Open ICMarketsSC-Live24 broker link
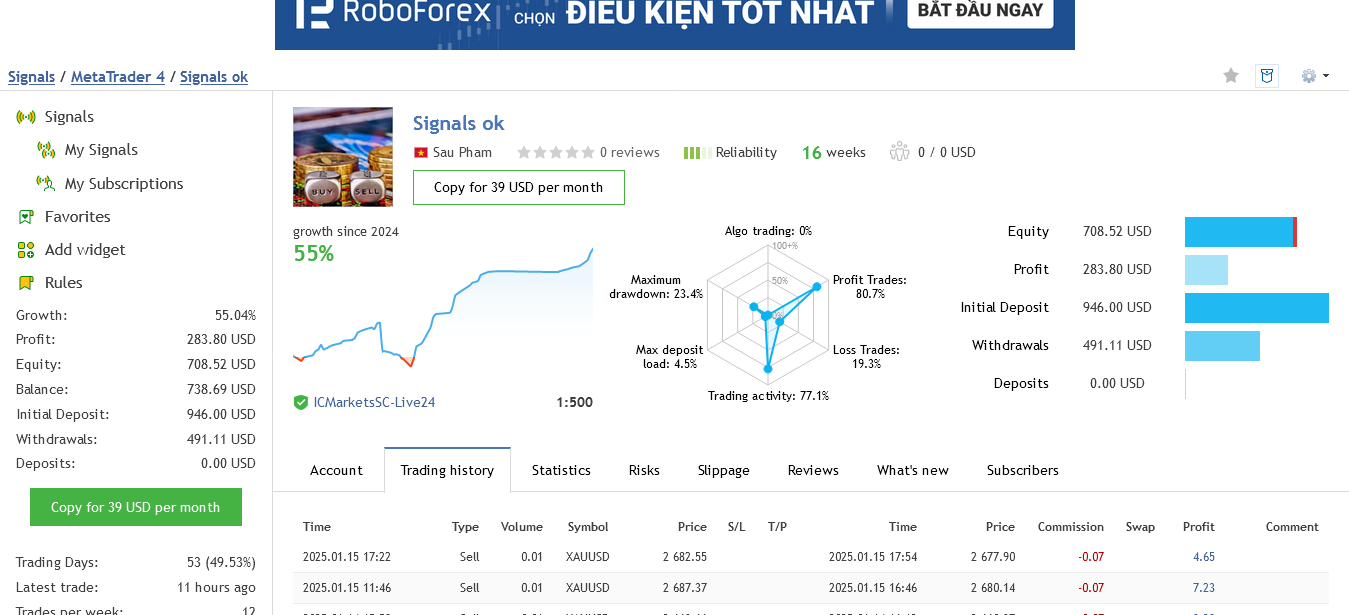The image size is (1349, 615). coord(374,402)
